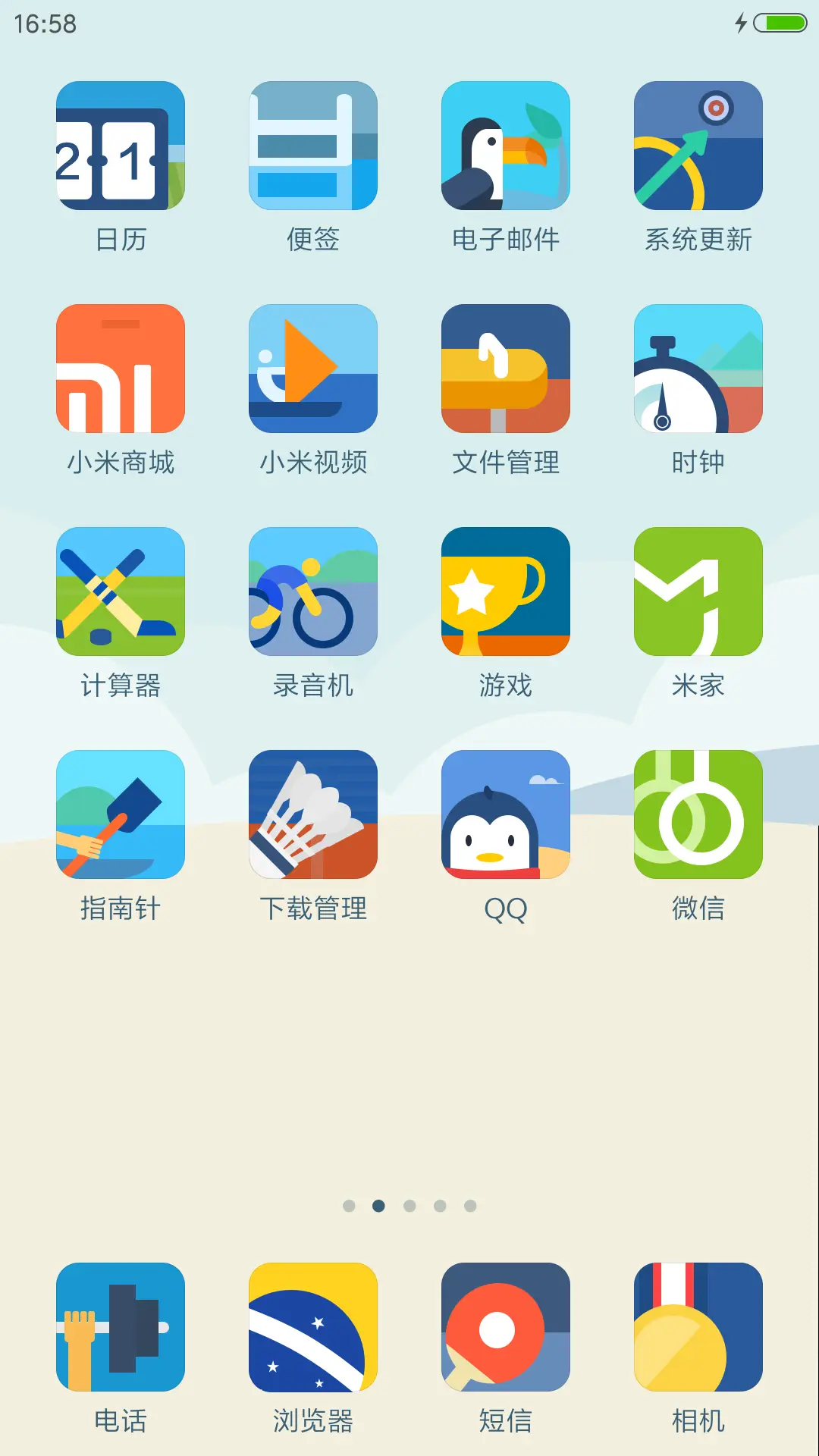Open the Mi Home (米家) app
Screen dimensions: 819x1456
click(x=698, y=592)
